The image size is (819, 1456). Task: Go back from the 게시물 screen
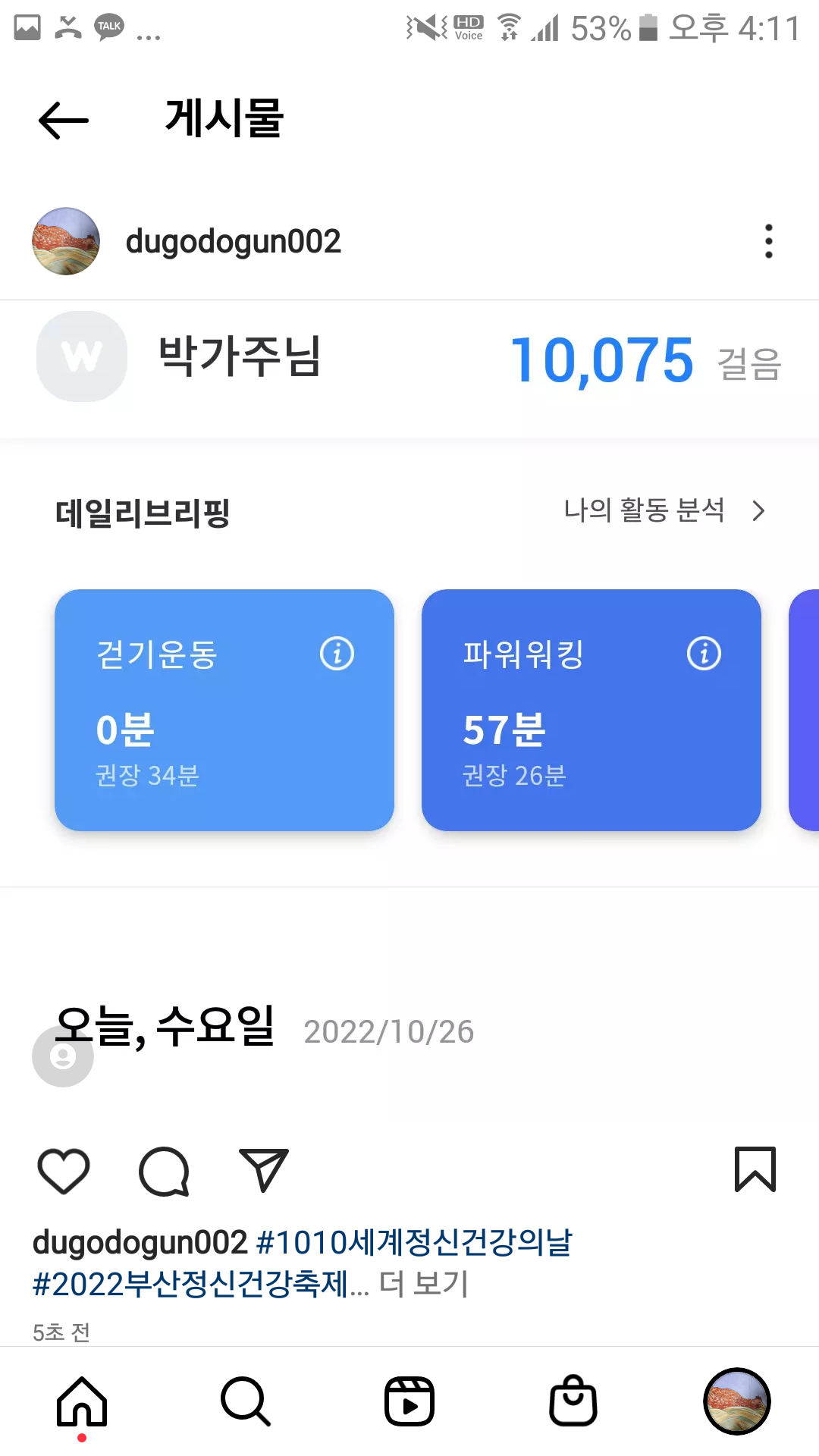tap(64, 120)
